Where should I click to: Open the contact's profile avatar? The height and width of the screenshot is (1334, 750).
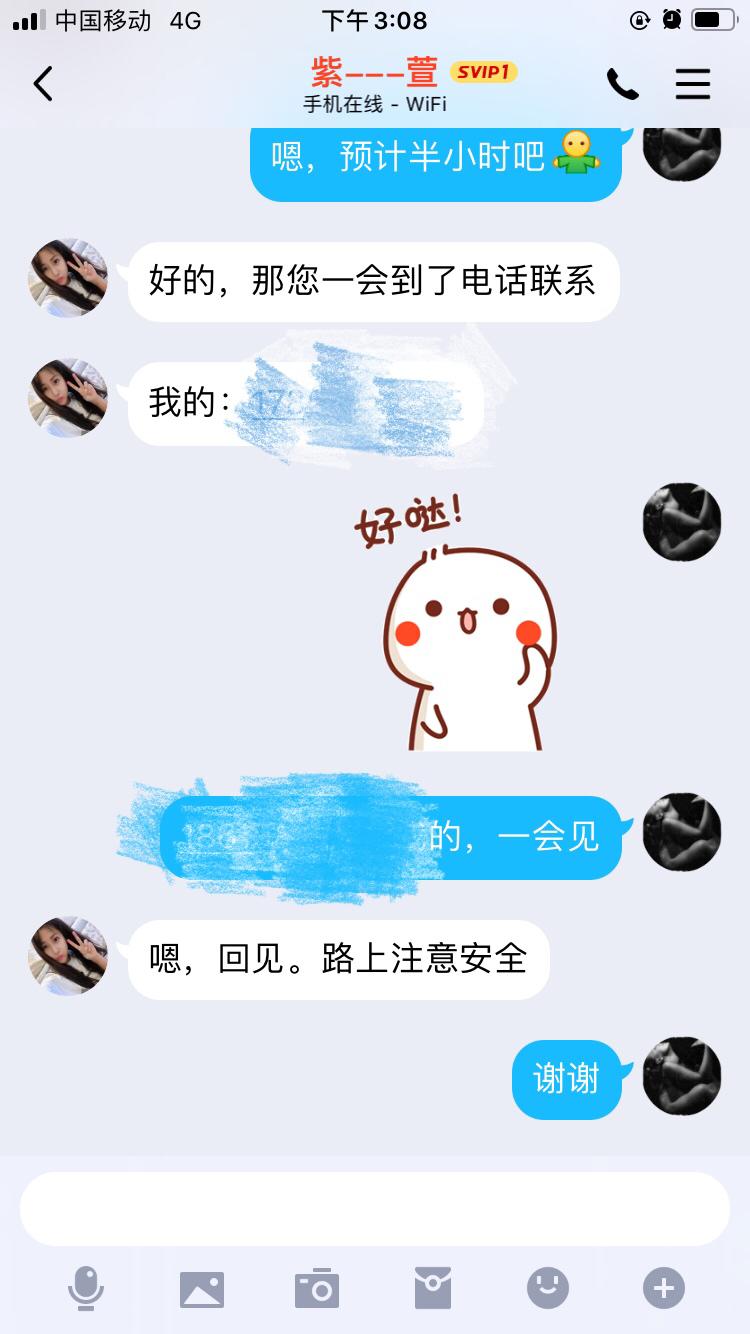coord(67,278)
